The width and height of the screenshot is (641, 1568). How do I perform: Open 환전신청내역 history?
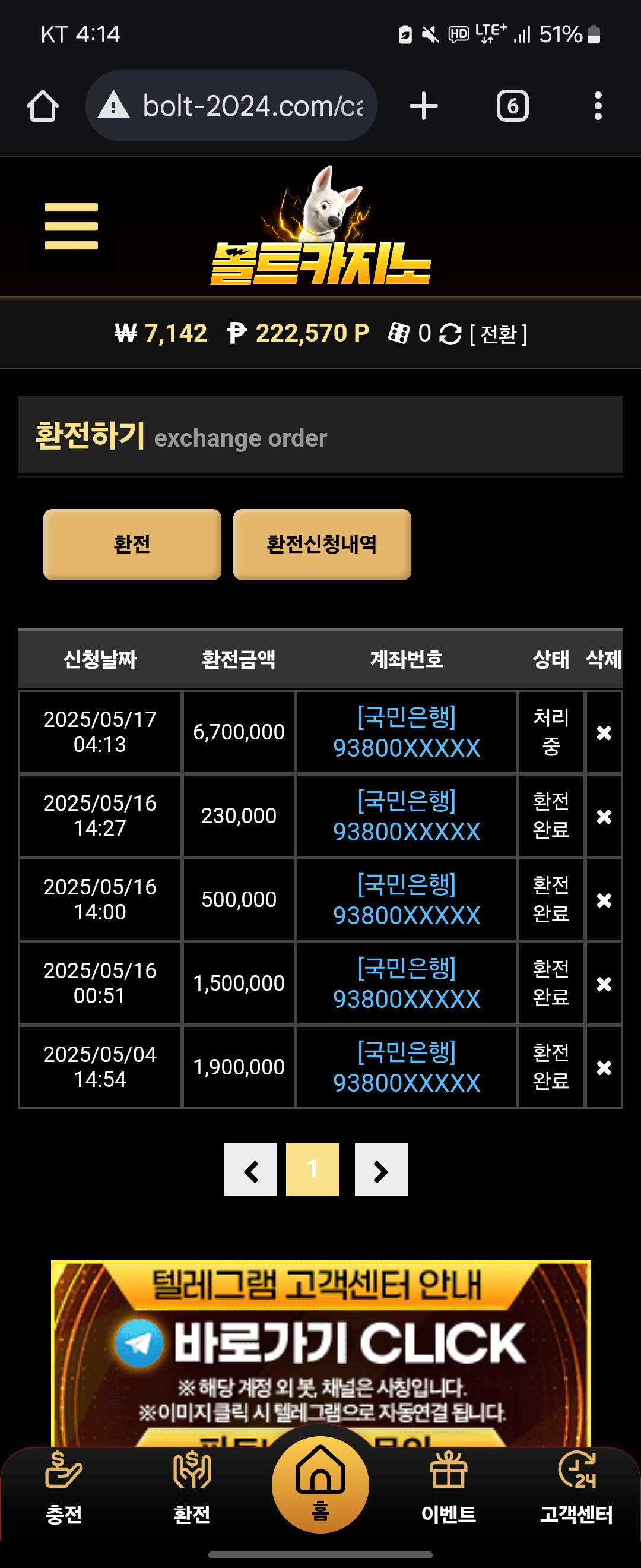[322, 544]
